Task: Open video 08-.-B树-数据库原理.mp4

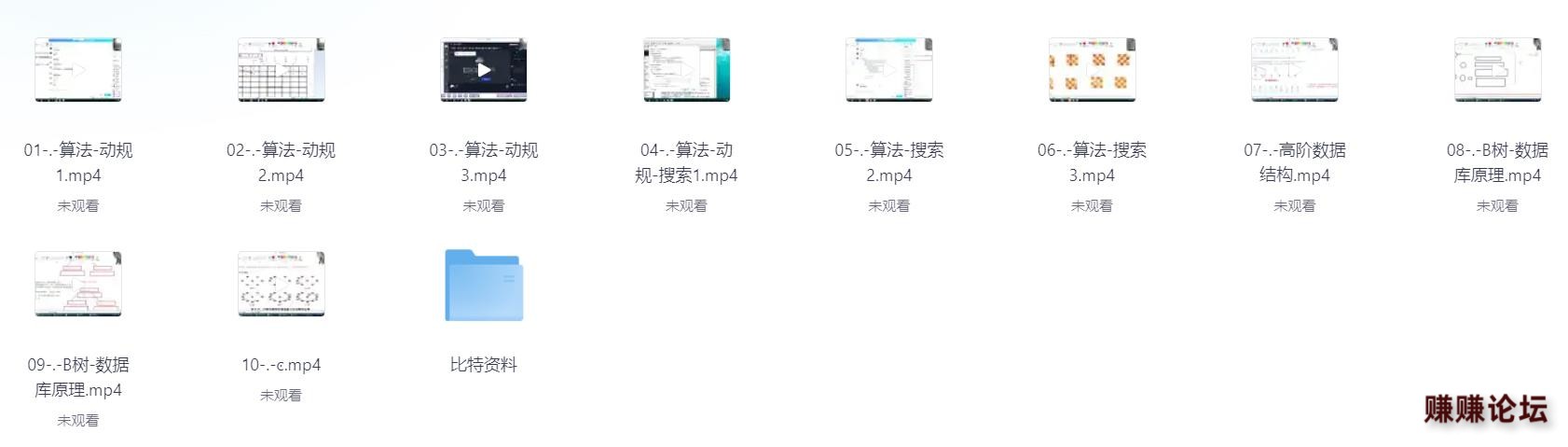Action: pos(1497,70)
